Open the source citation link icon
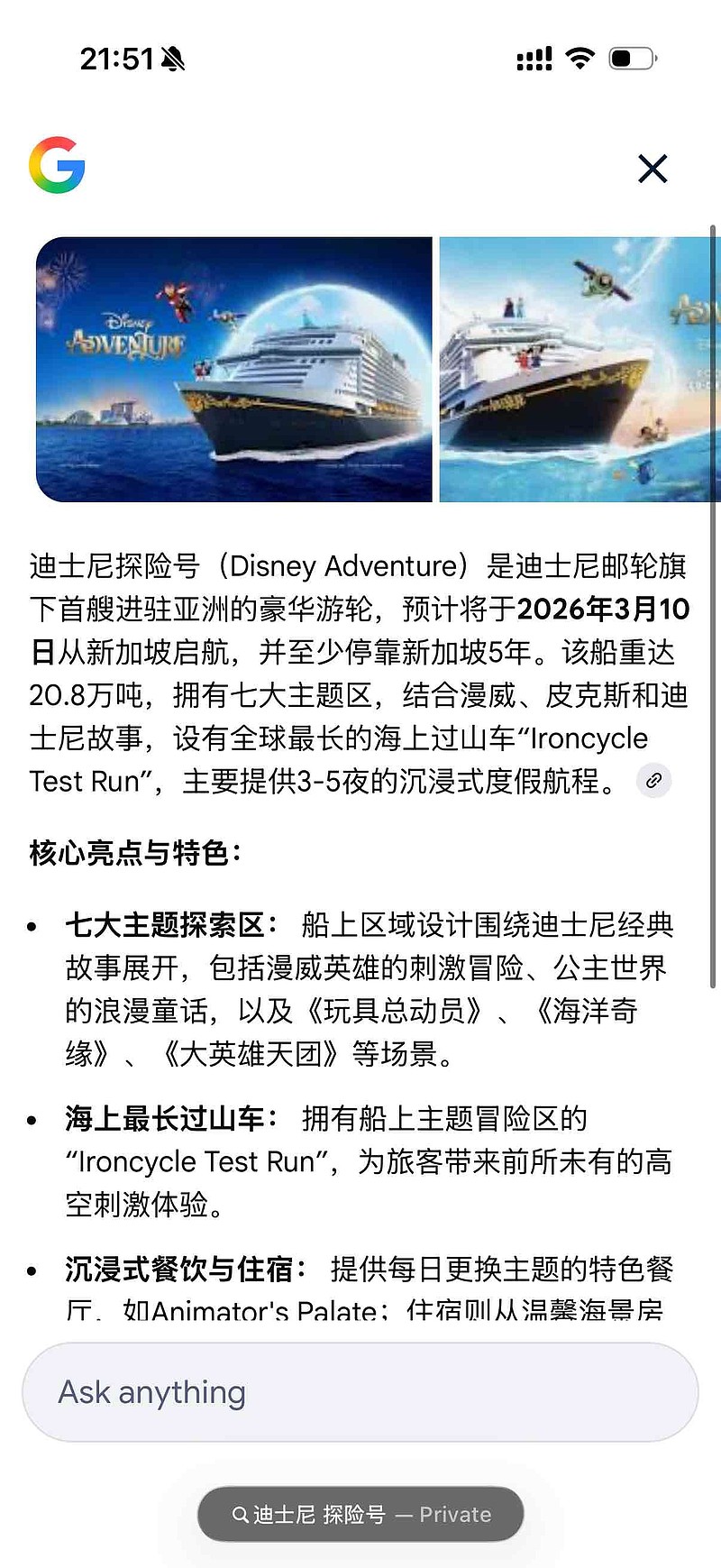Image resolution: width=721 pixels, height=1568 pixels. pyautogui.click(x=655, y=781)
